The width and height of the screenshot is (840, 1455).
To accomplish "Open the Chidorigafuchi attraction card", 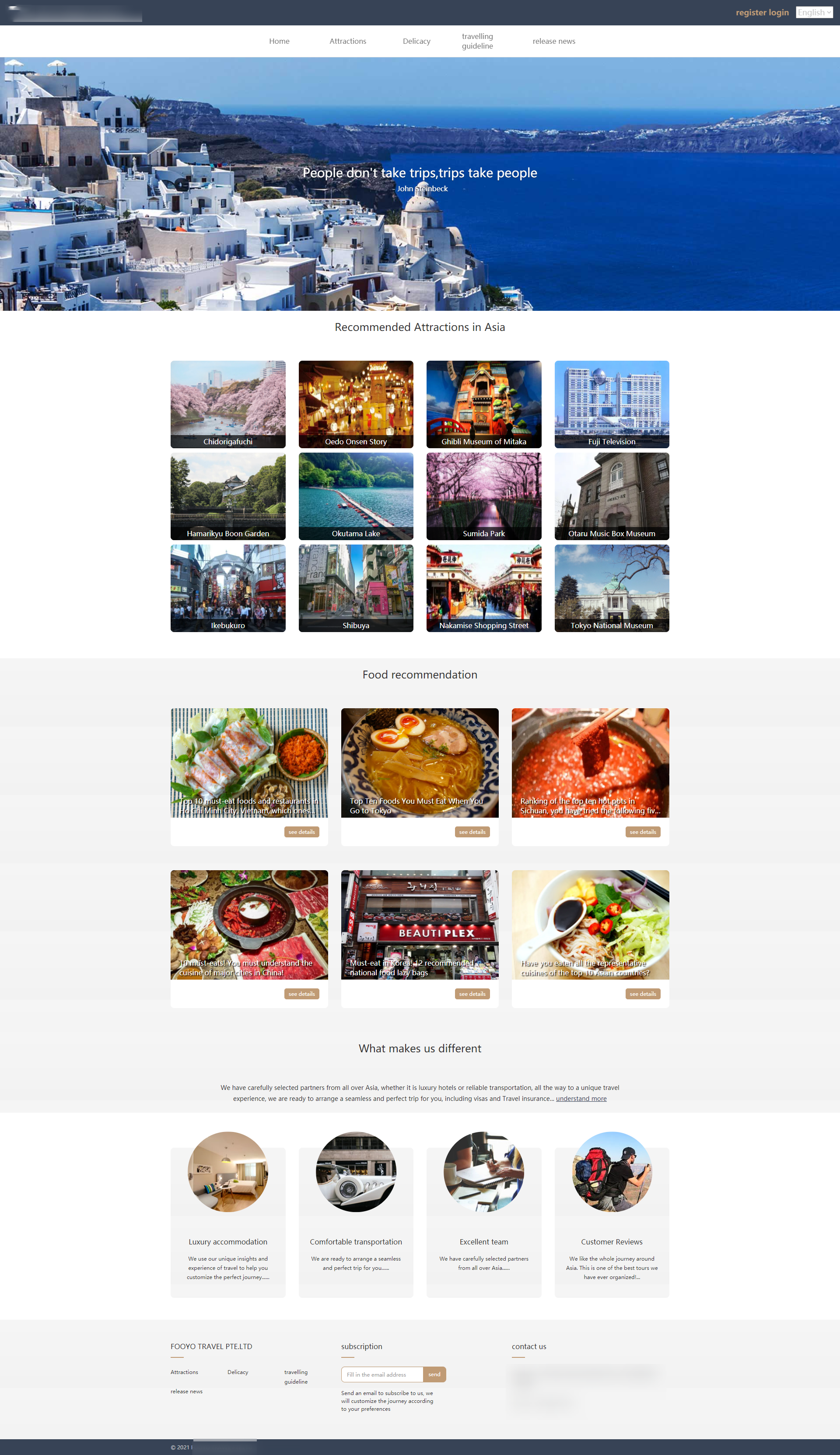I will pos(228,404).
